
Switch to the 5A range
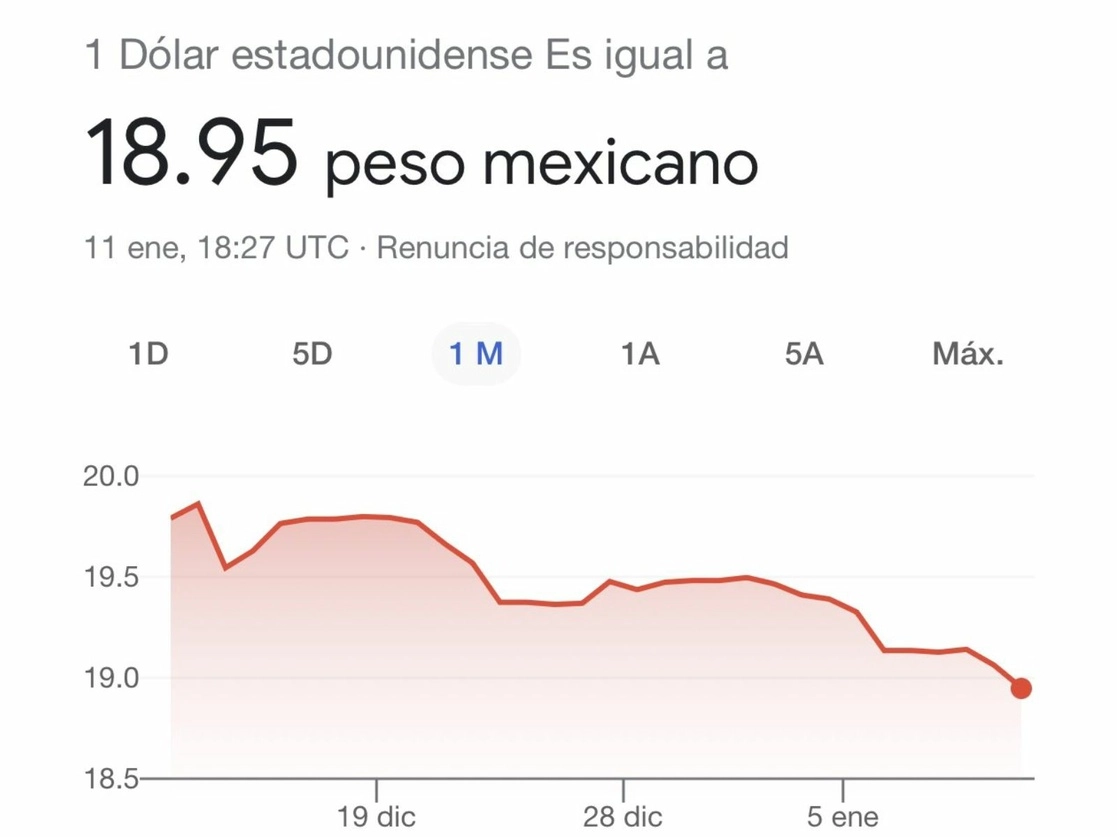pyautogui.click(x=804, y=354)
